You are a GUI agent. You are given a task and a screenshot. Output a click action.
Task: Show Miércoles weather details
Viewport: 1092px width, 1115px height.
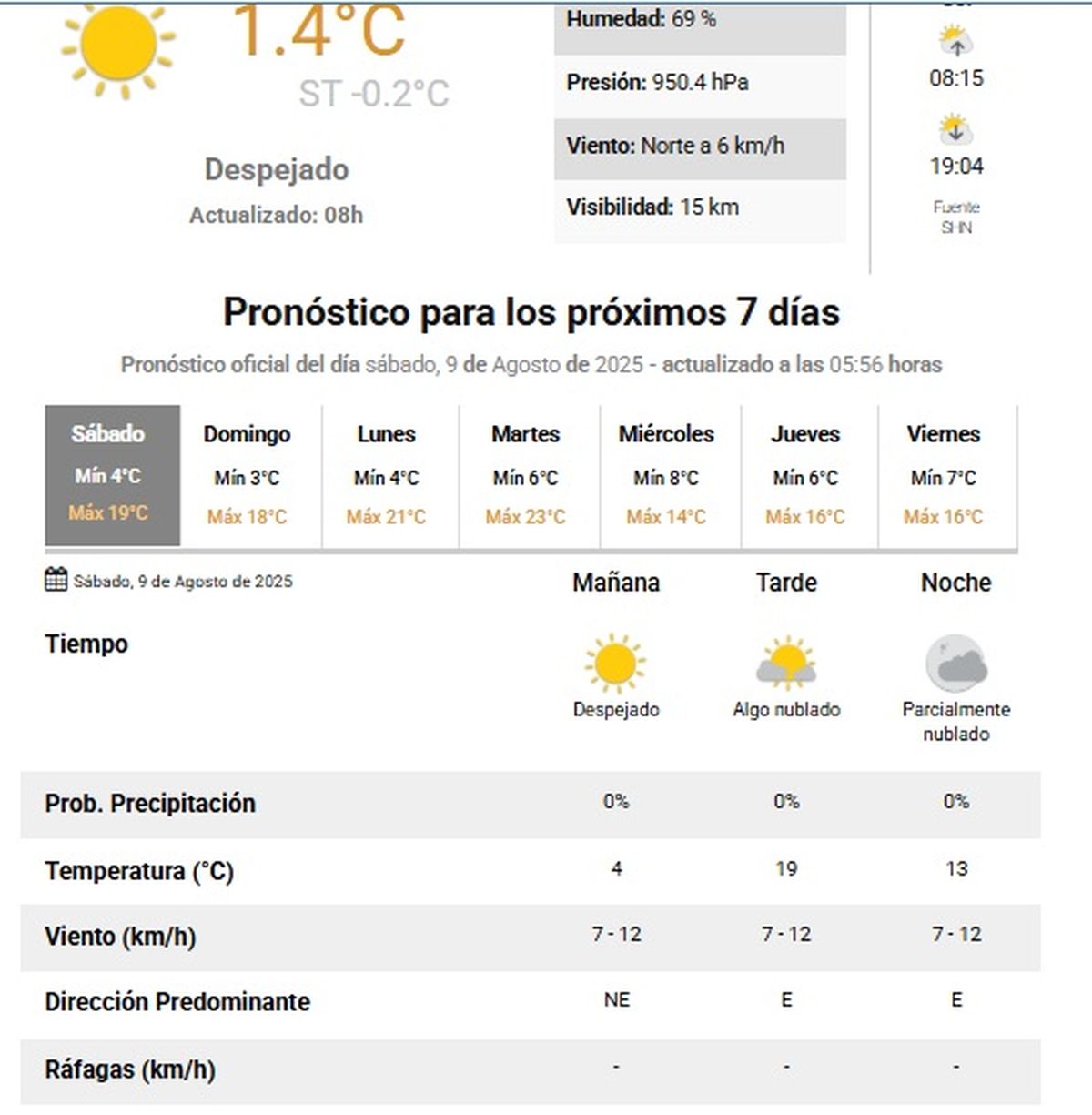666,474
